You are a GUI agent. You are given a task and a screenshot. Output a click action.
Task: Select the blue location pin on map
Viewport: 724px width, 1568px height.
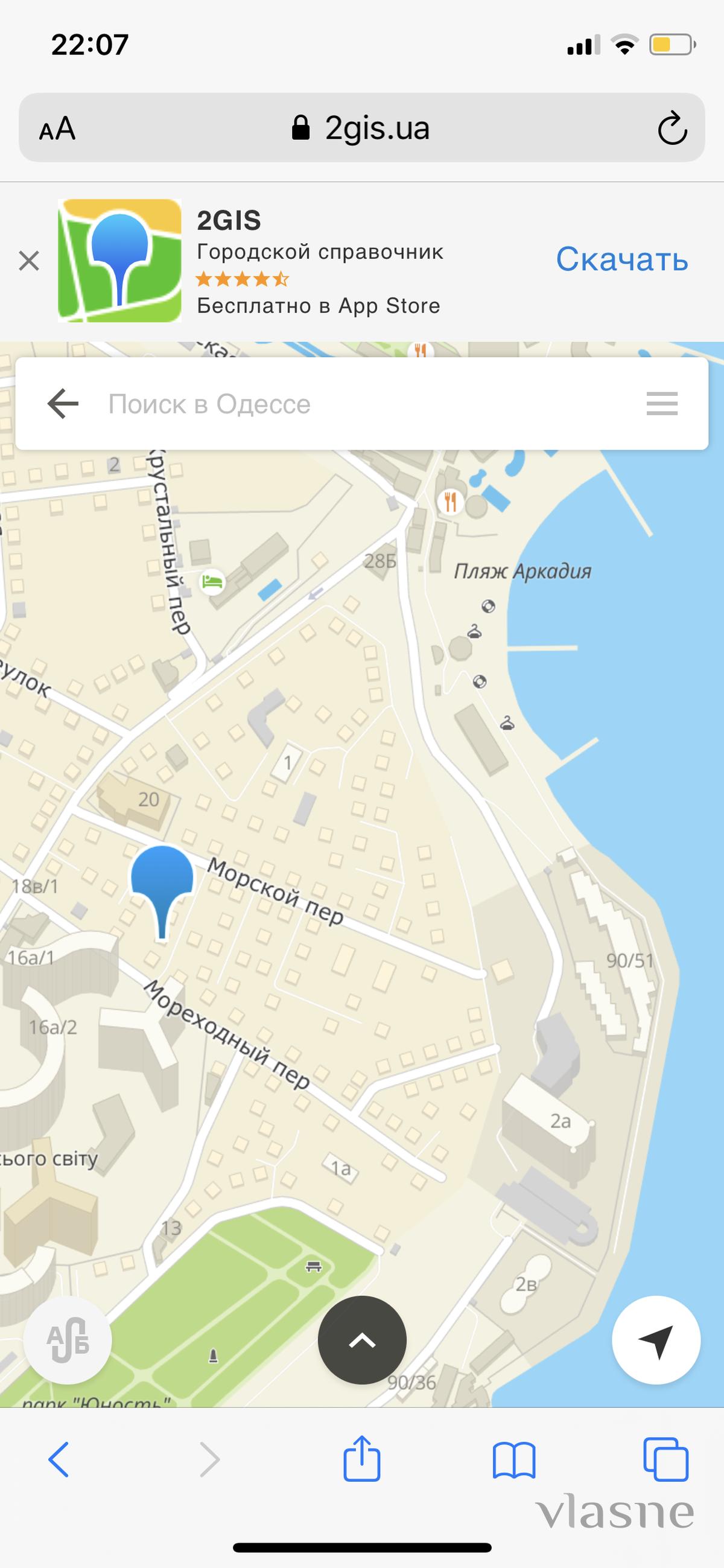coord(162,893)
